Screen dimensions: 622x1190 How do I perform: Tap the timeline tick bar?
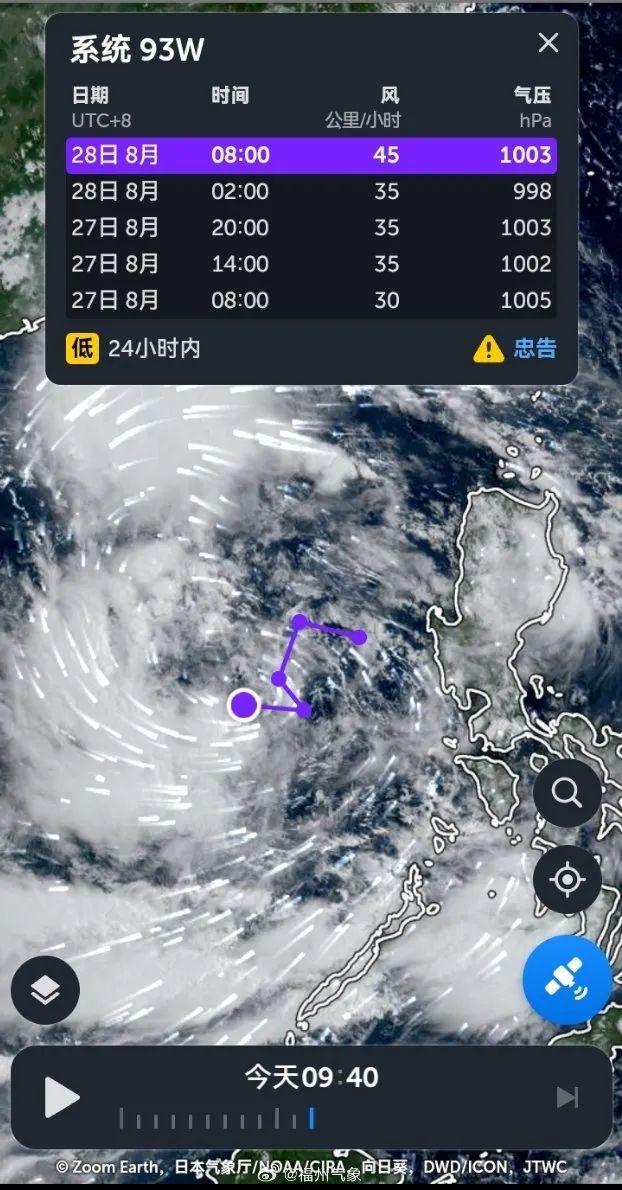215,1119
